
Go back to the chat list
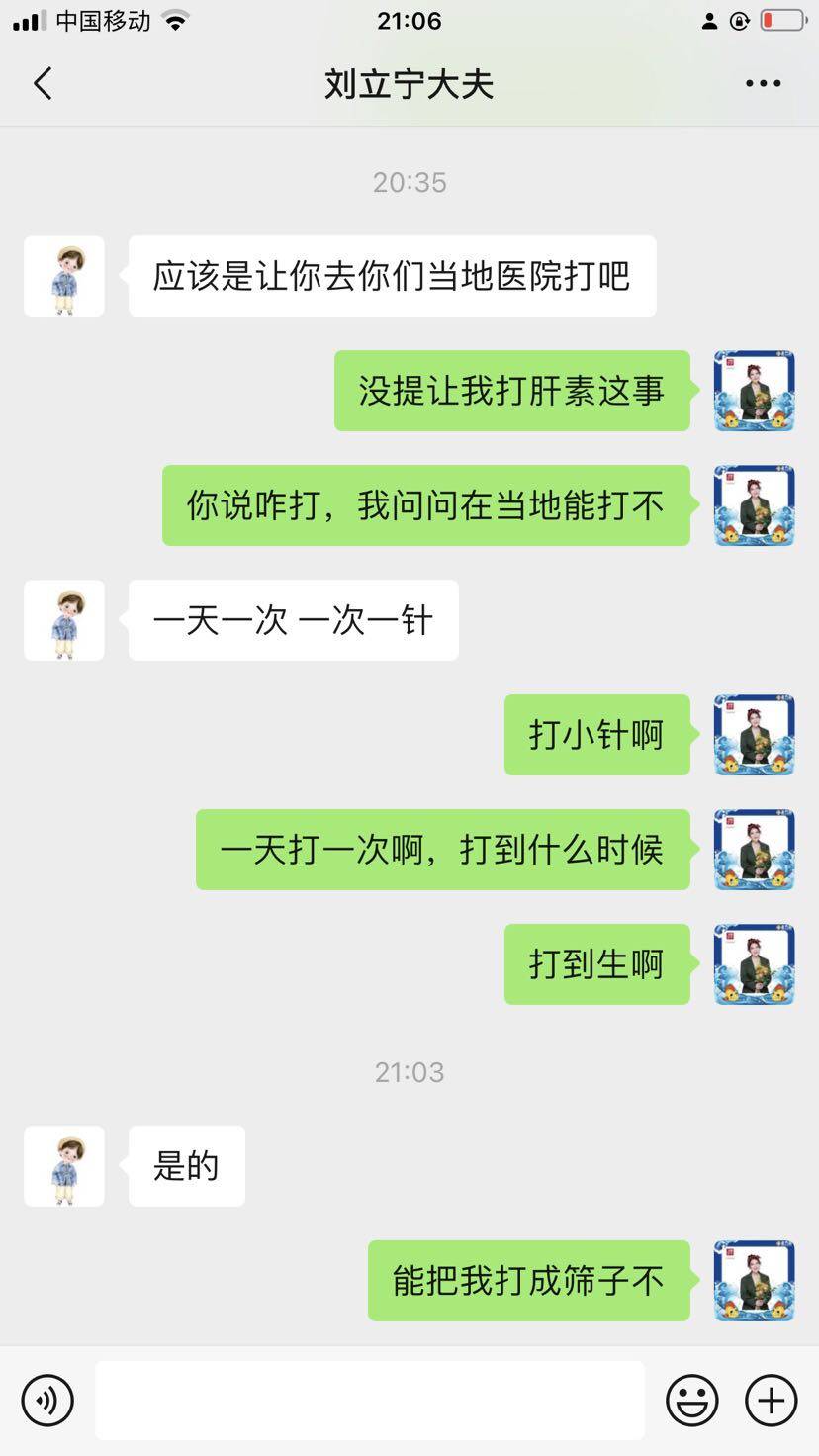tap(43, 84)
